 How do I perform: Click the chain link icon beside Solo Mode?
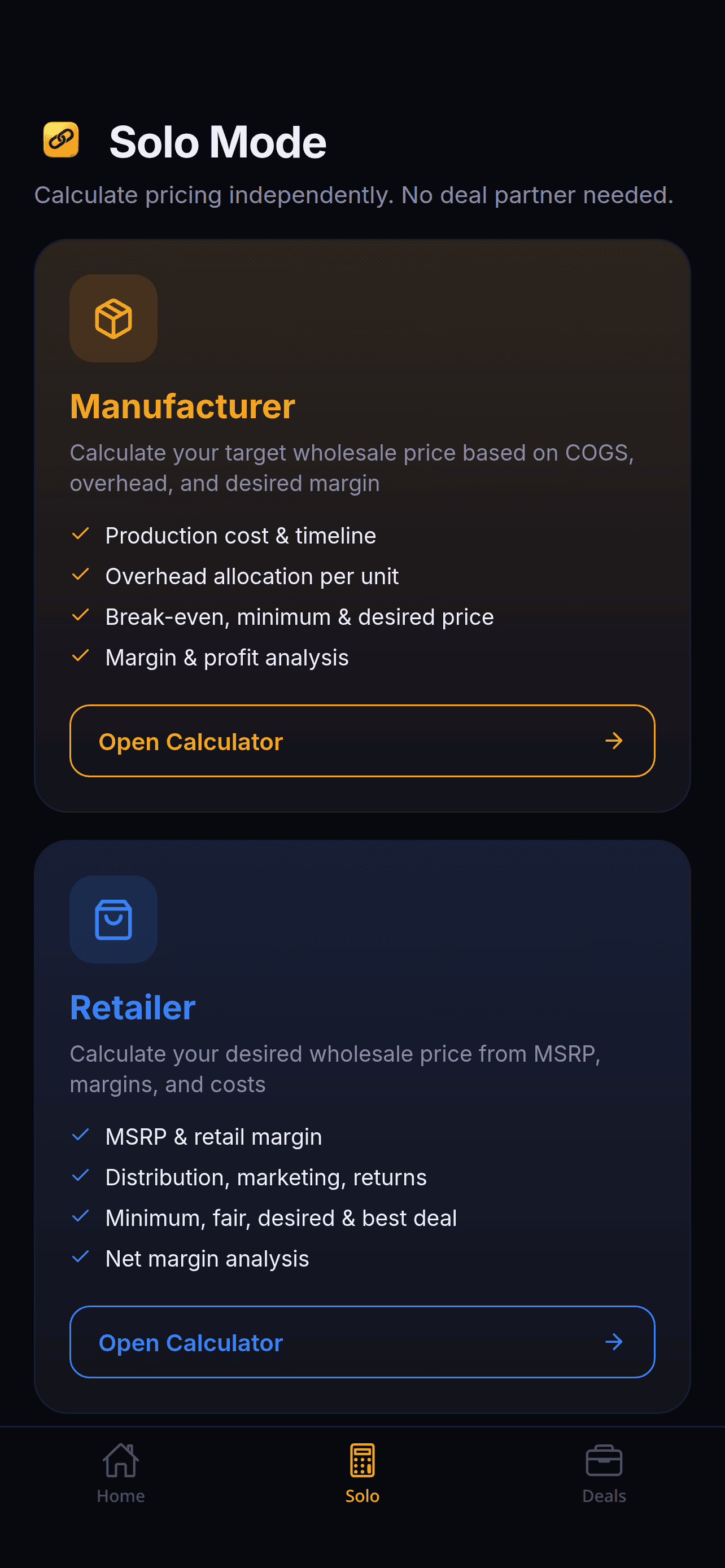[x=61, y=140]
